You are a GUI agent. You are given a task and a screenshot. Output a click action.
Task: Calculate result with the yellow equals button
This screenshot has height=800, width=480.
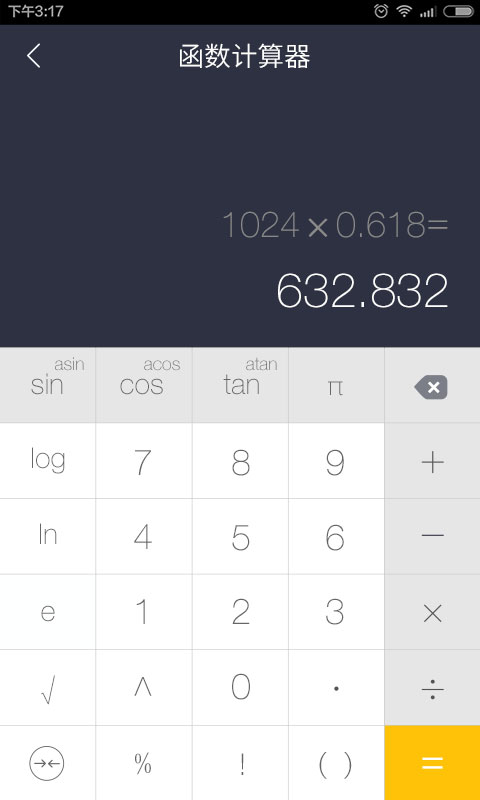point(432,763)
